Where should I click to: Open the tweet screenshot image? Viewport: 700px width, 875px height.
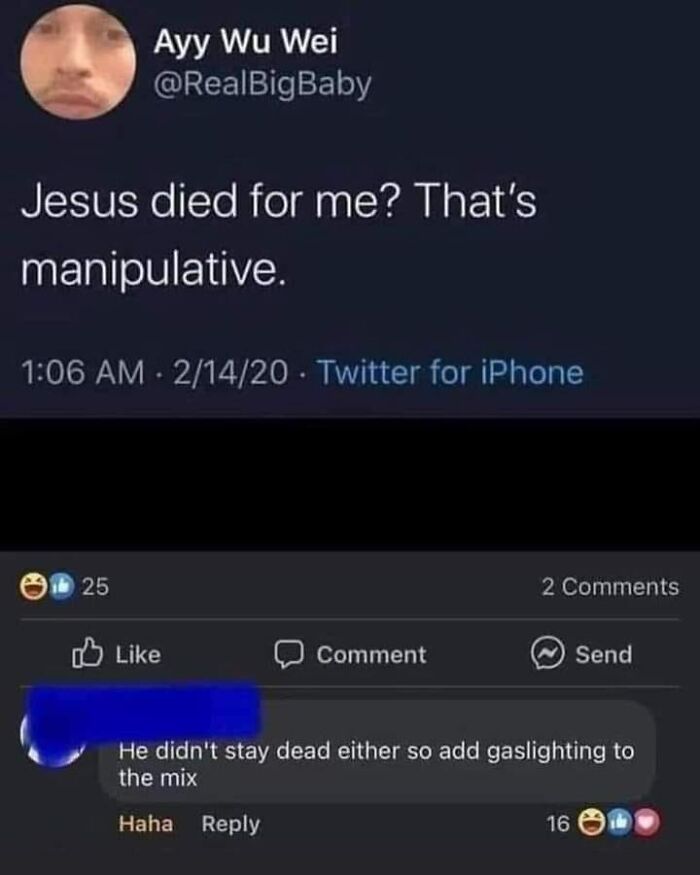350,210
